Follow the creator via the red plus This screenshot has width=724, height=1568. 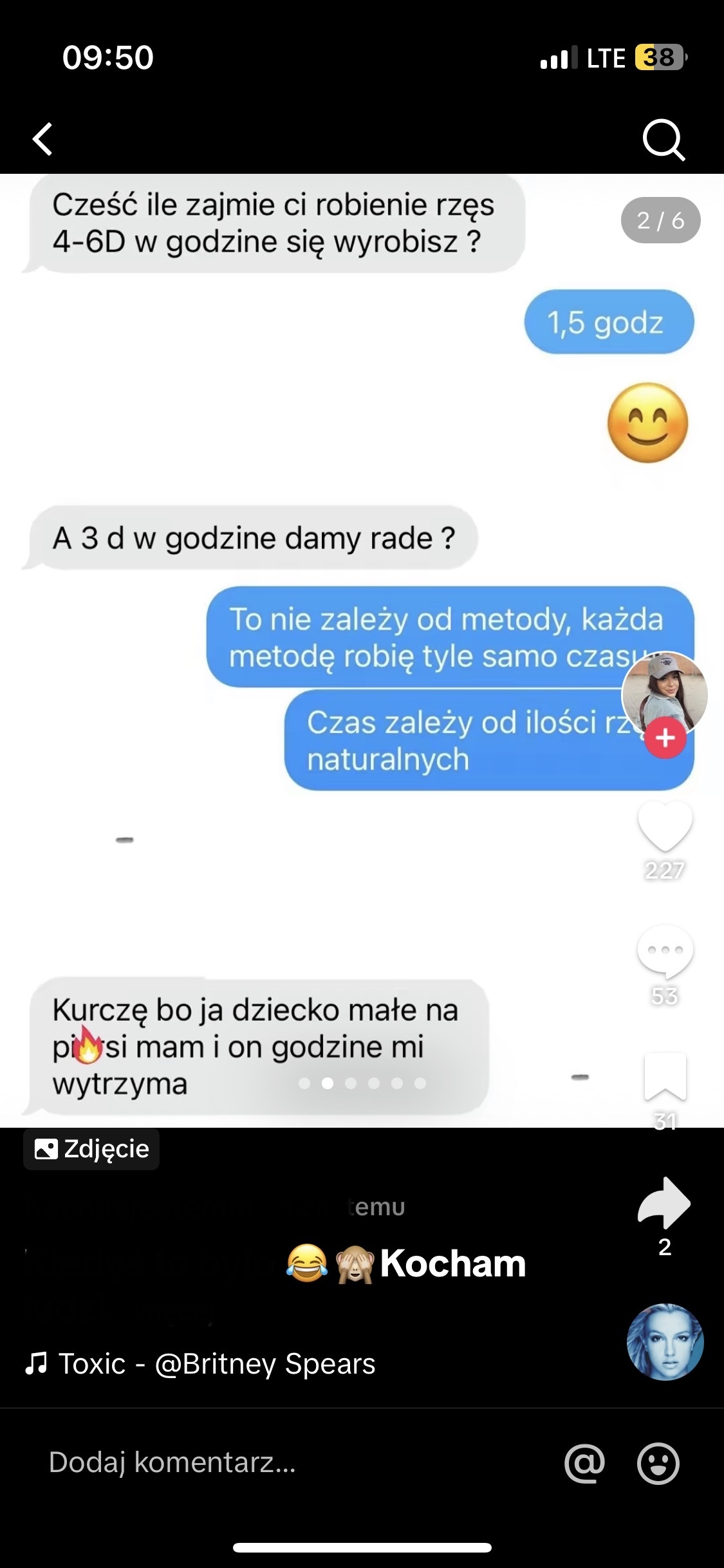[x=665, y=738]
